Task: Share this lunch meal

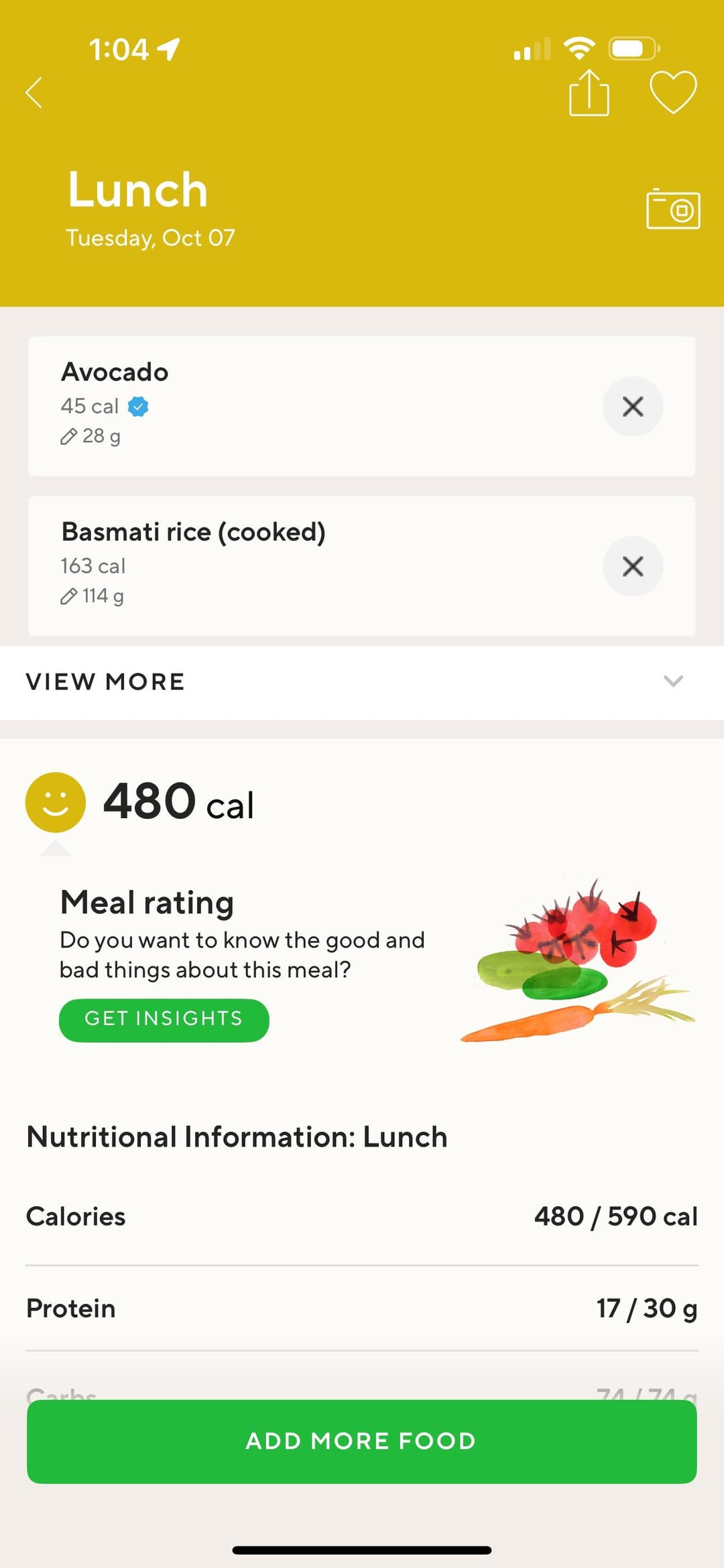Action: tap(589, 93)
